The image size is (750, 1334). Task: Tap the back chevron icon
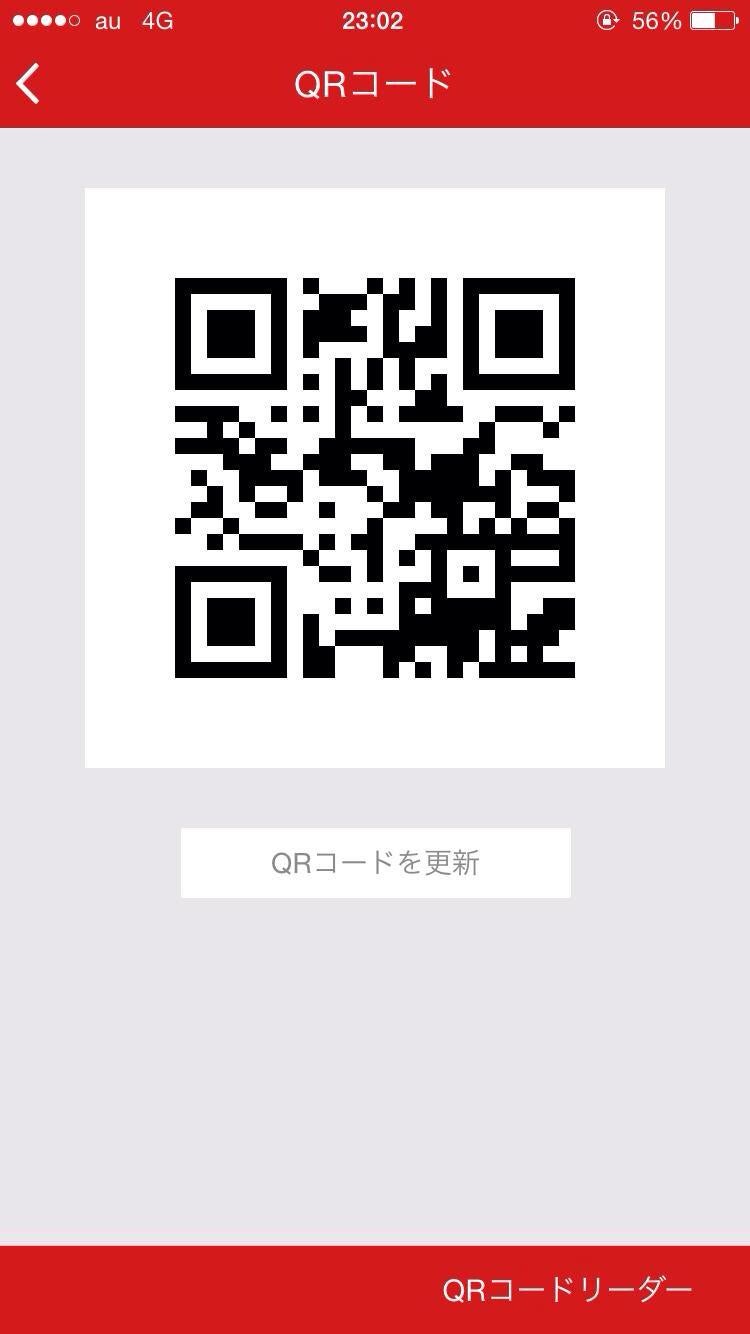[x=27, y=84]
